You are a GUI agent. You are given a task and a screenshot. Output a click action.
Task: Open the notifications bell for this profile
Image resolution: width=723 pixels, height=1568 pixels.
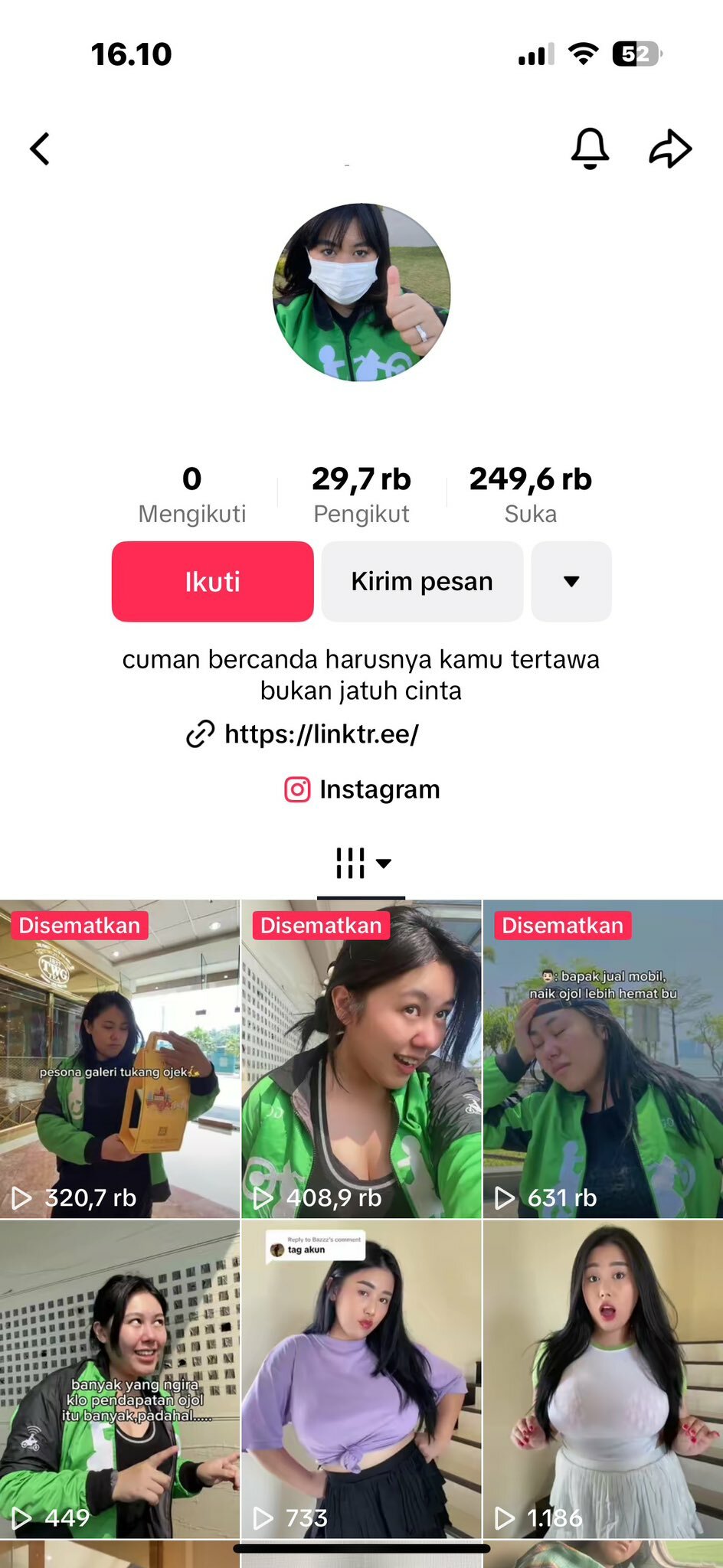(x=590, y=149)
